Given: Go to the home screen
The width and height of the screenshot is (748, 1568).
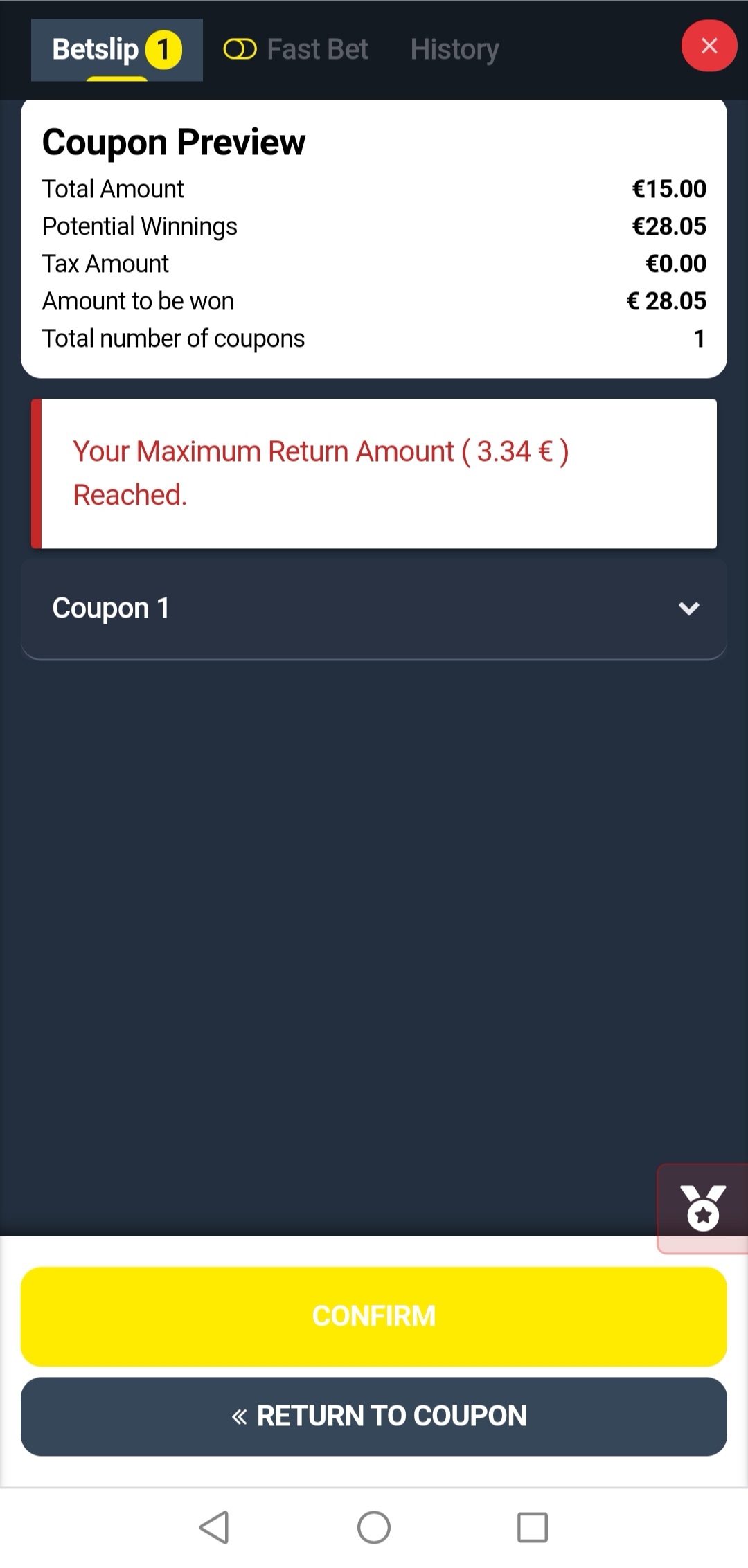Looking at the screenshot, I should [x=374, y=1527].
